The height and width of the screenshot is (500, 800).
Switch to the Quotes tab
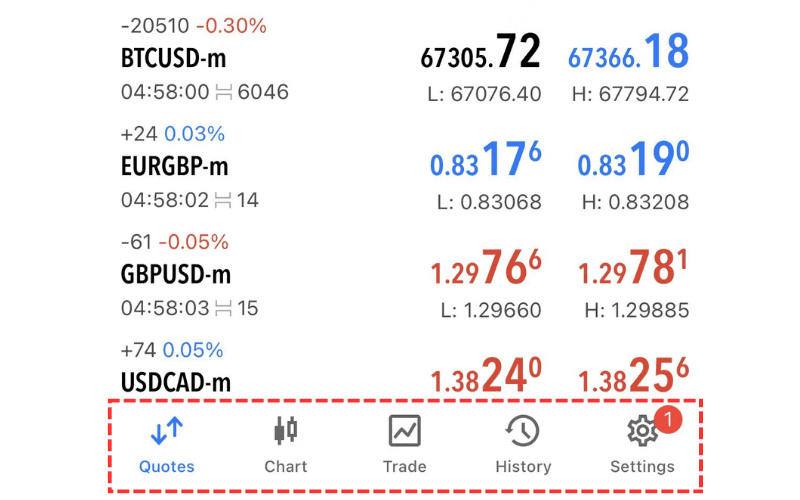167,445
